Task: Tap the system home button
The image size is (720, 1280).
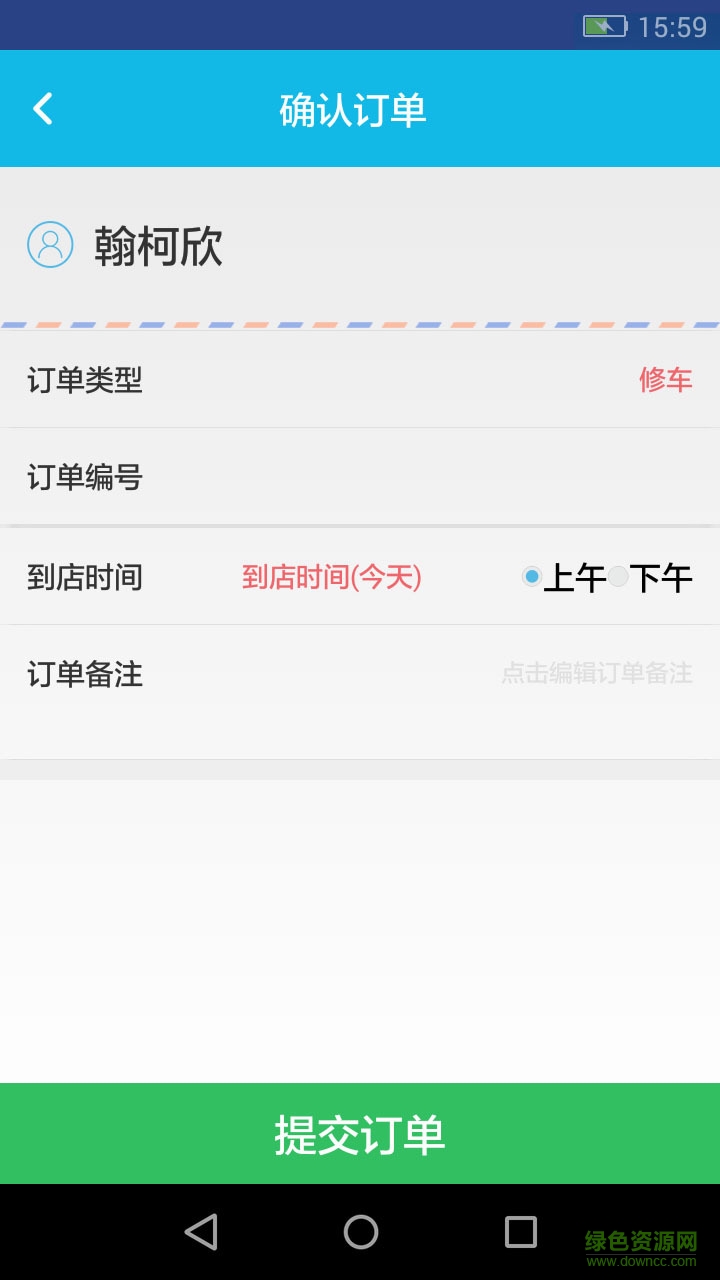Action: [360, 1232]
